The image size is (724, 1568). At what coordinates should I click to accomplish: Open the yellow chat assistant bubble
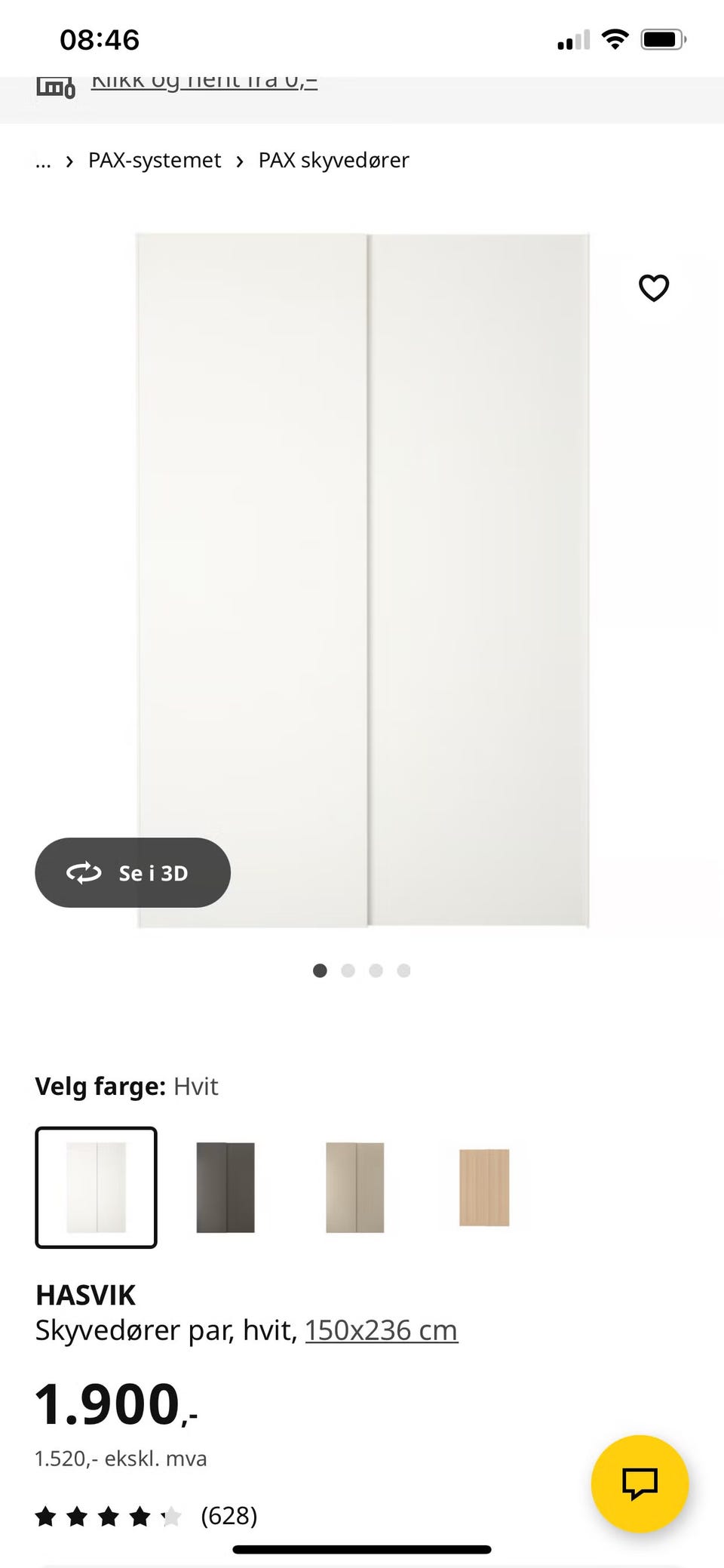pyautogui.click(x=640, y=1483)
